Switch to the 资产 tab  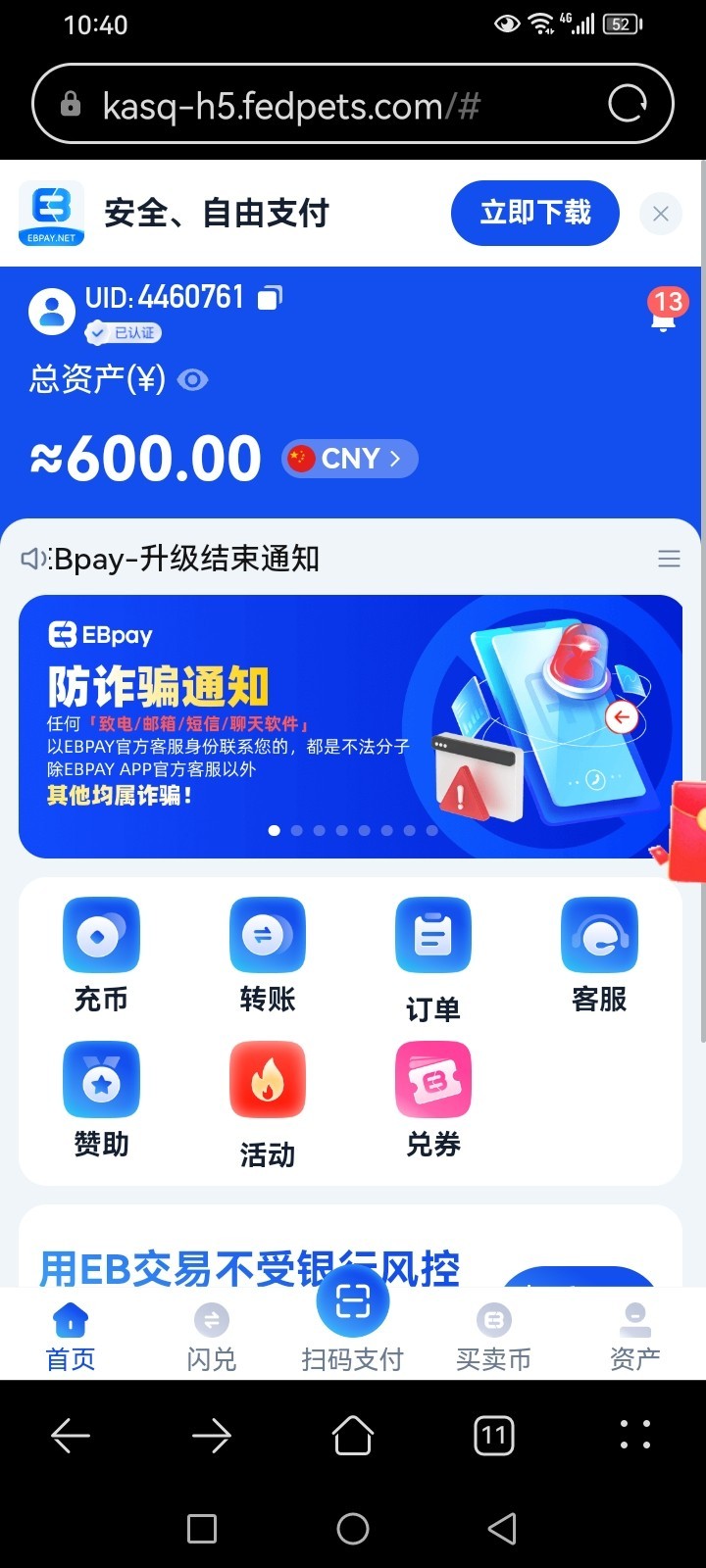click(634, 1336)
